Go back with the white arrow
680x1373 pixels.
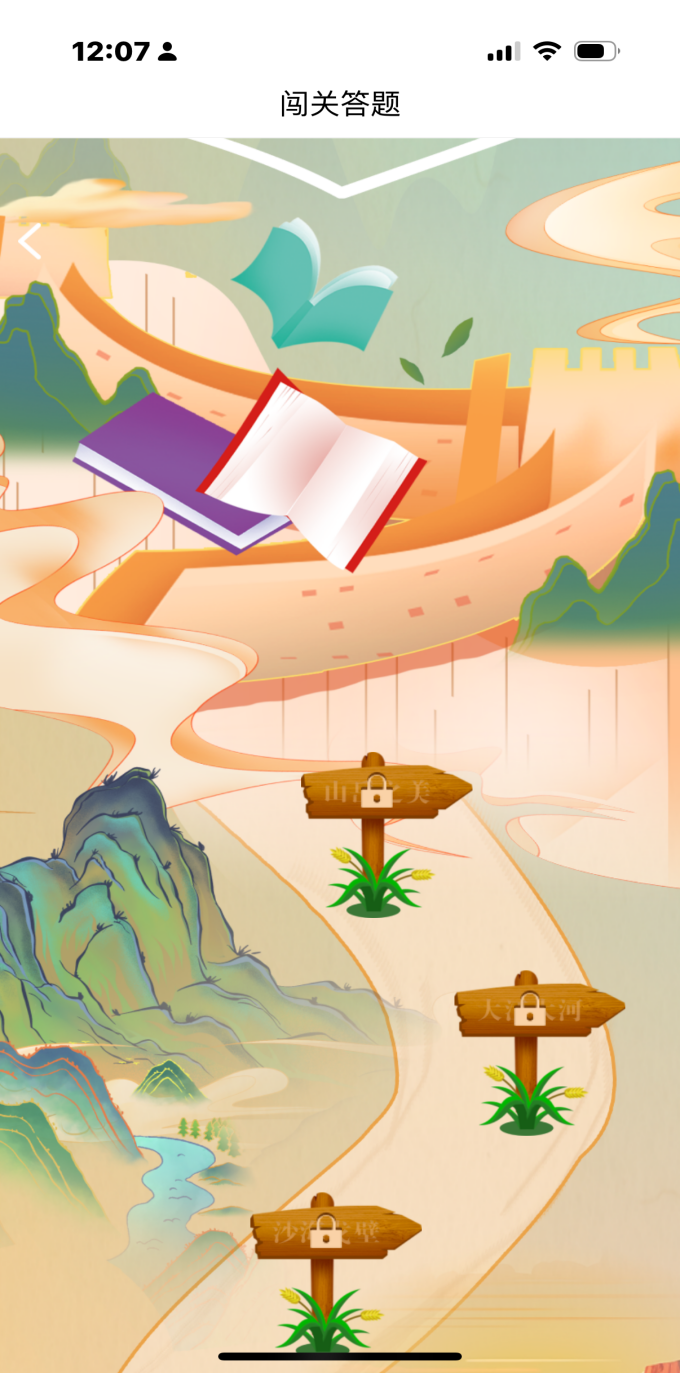tap(30, 241)
